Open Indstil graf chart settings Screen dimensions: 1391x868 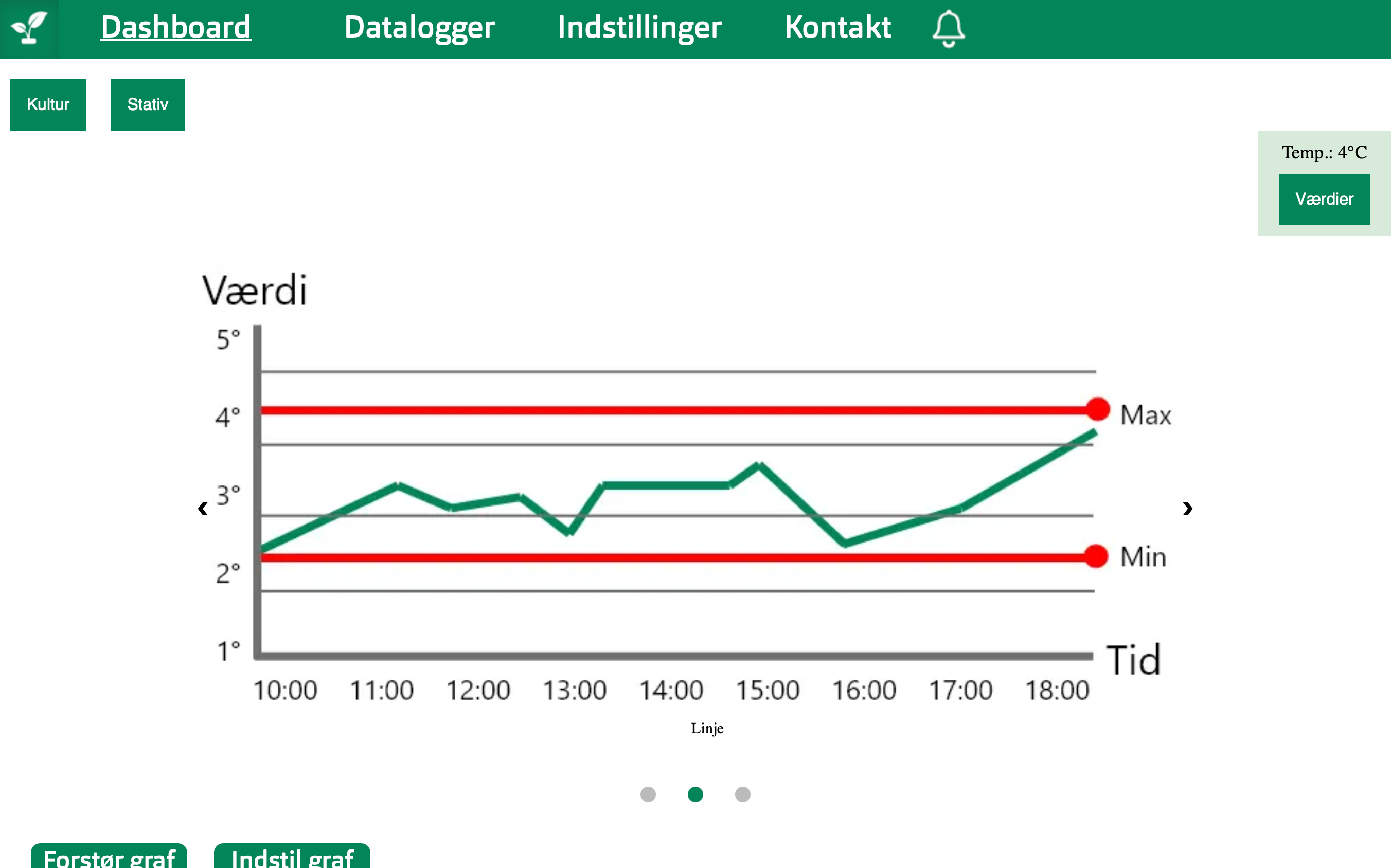point(292,856)
